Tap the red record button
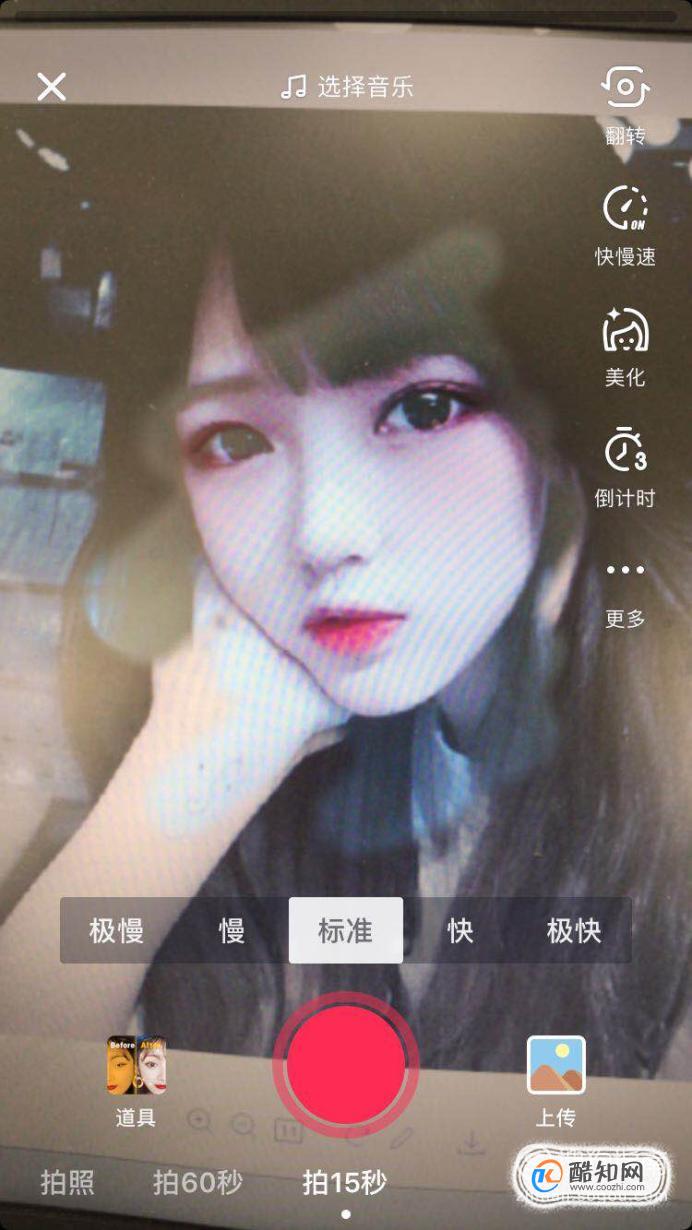This screenshot has width=692, height=1230. coord(346,1065)
